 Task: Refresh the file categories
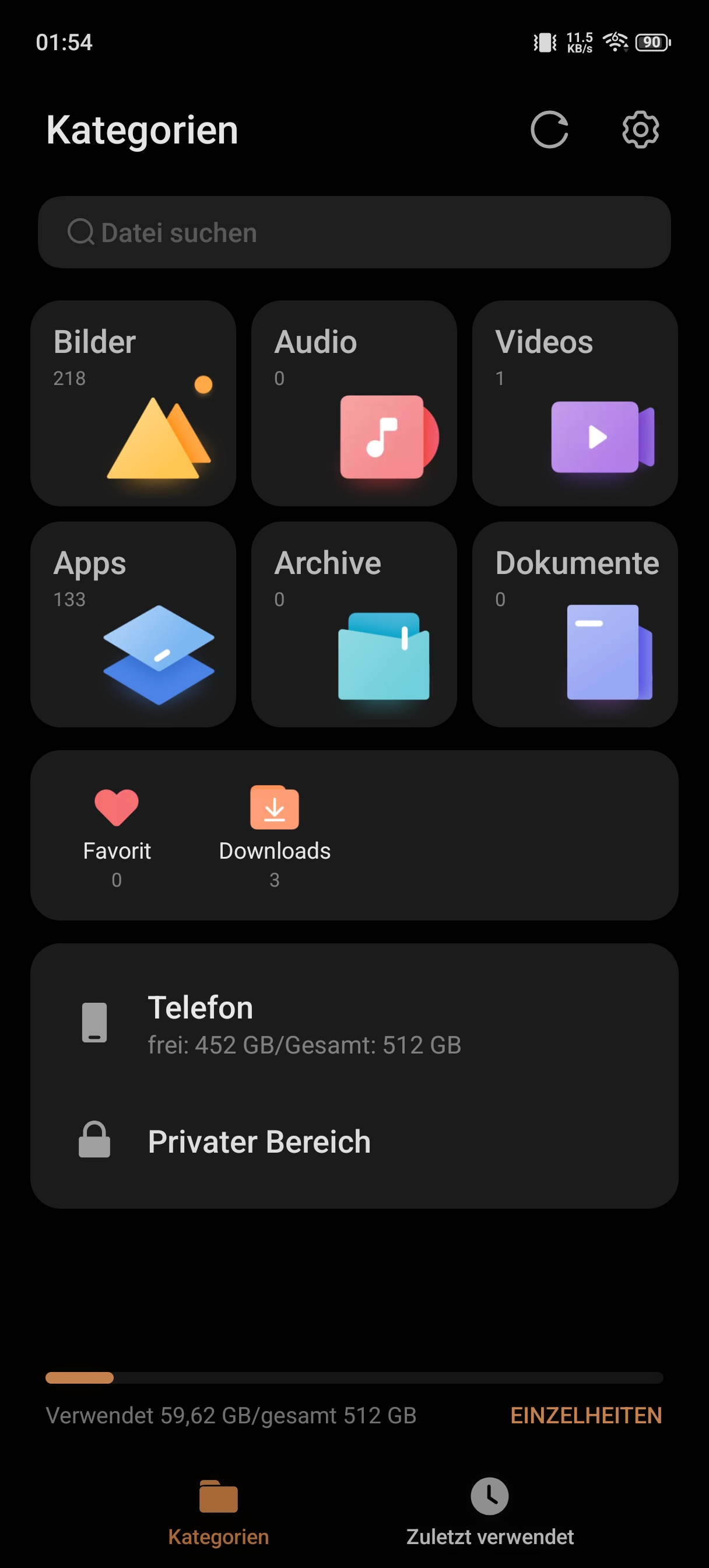[x=549, y=129]
